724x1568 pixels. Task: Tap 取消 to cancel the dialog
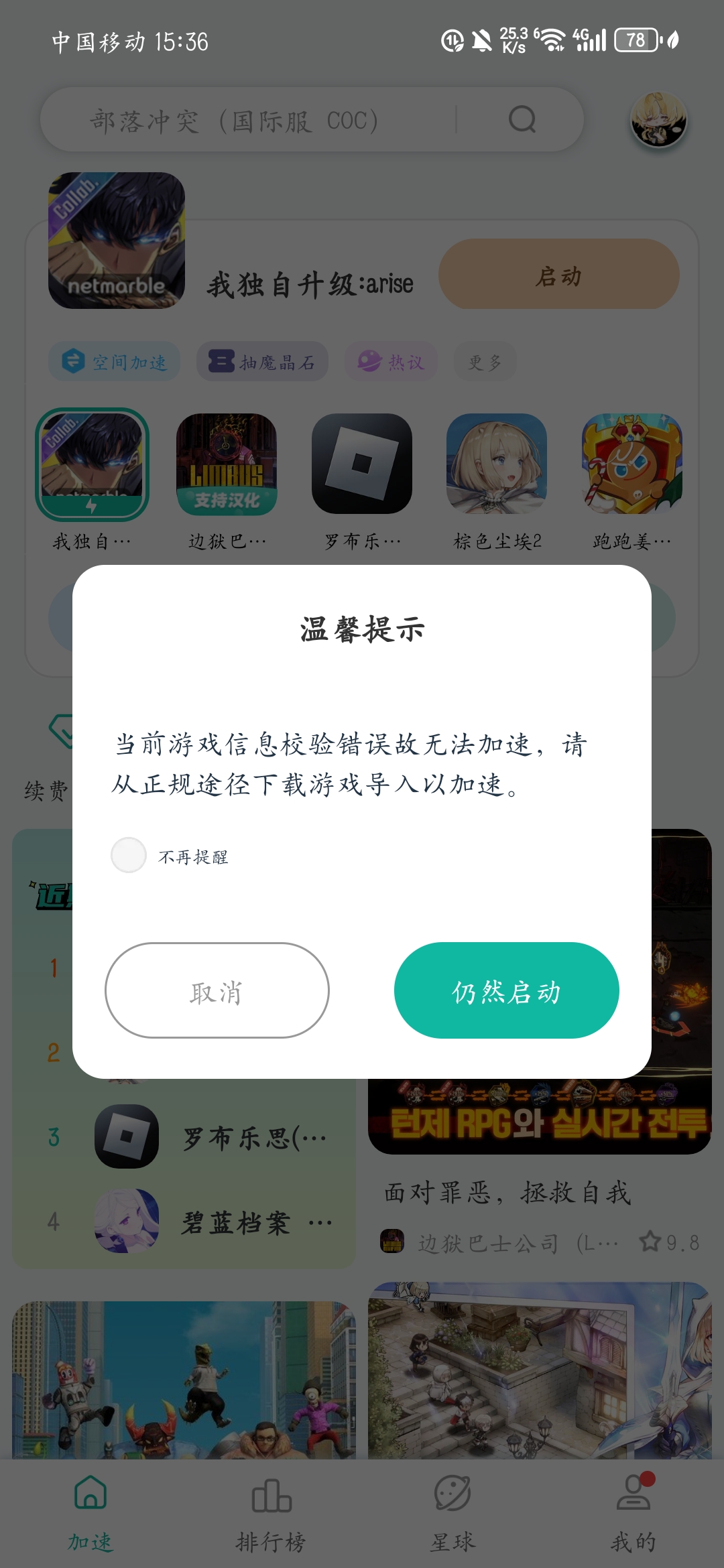(217, 990)
